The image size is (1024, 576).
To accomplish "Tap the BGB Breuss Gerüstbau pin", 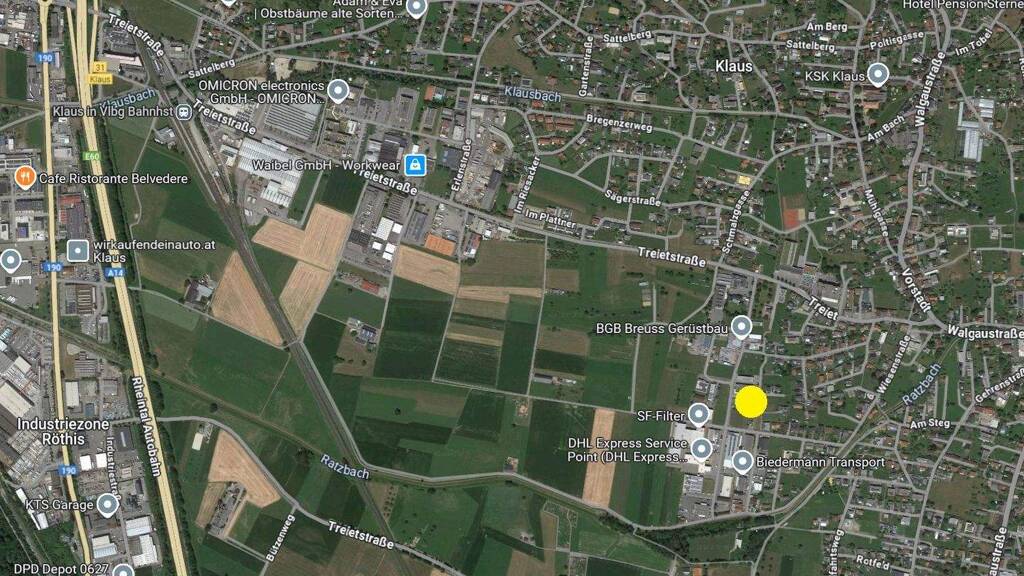I will [x=741, y=327].
